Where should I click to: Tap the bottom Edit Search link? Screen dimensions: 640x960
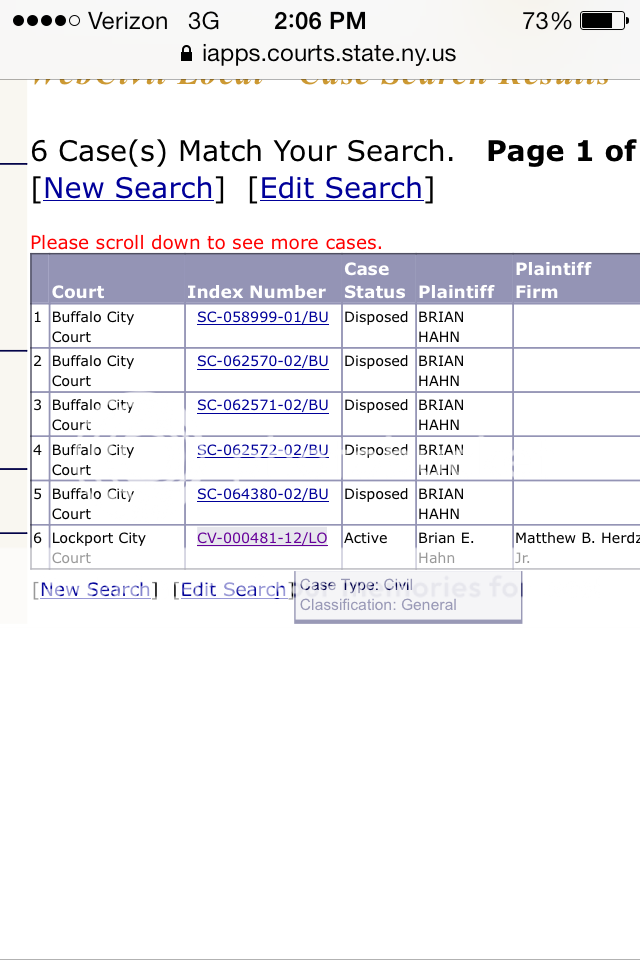[233, 589]
